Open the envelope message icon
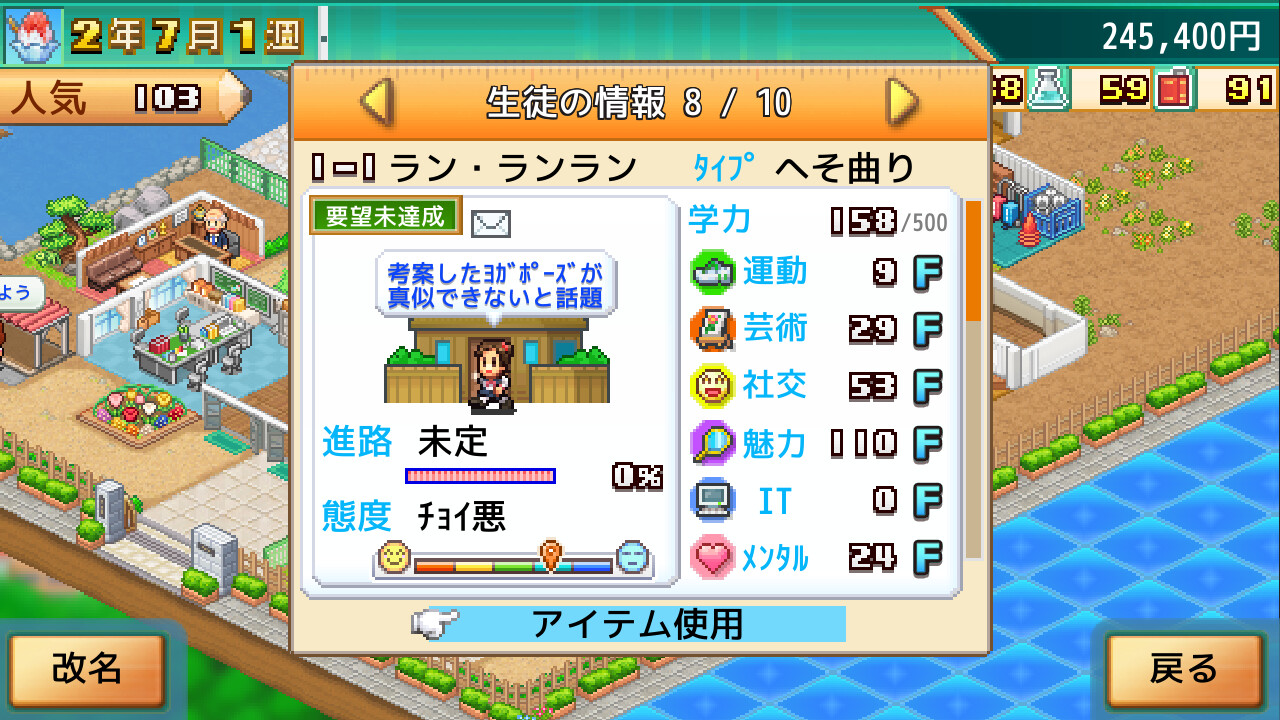 tap(490, 223)
